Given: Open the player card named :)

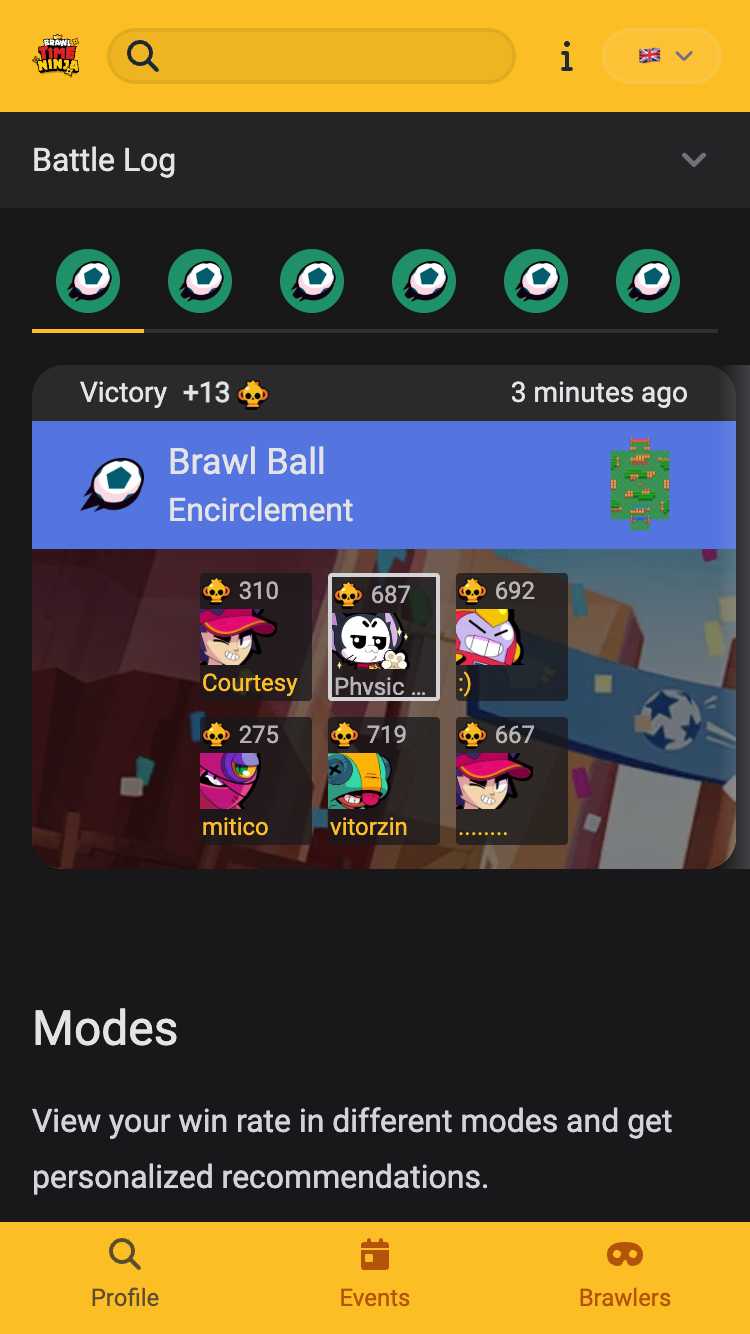Looking at the screenshot, I should tap(511, 637).
